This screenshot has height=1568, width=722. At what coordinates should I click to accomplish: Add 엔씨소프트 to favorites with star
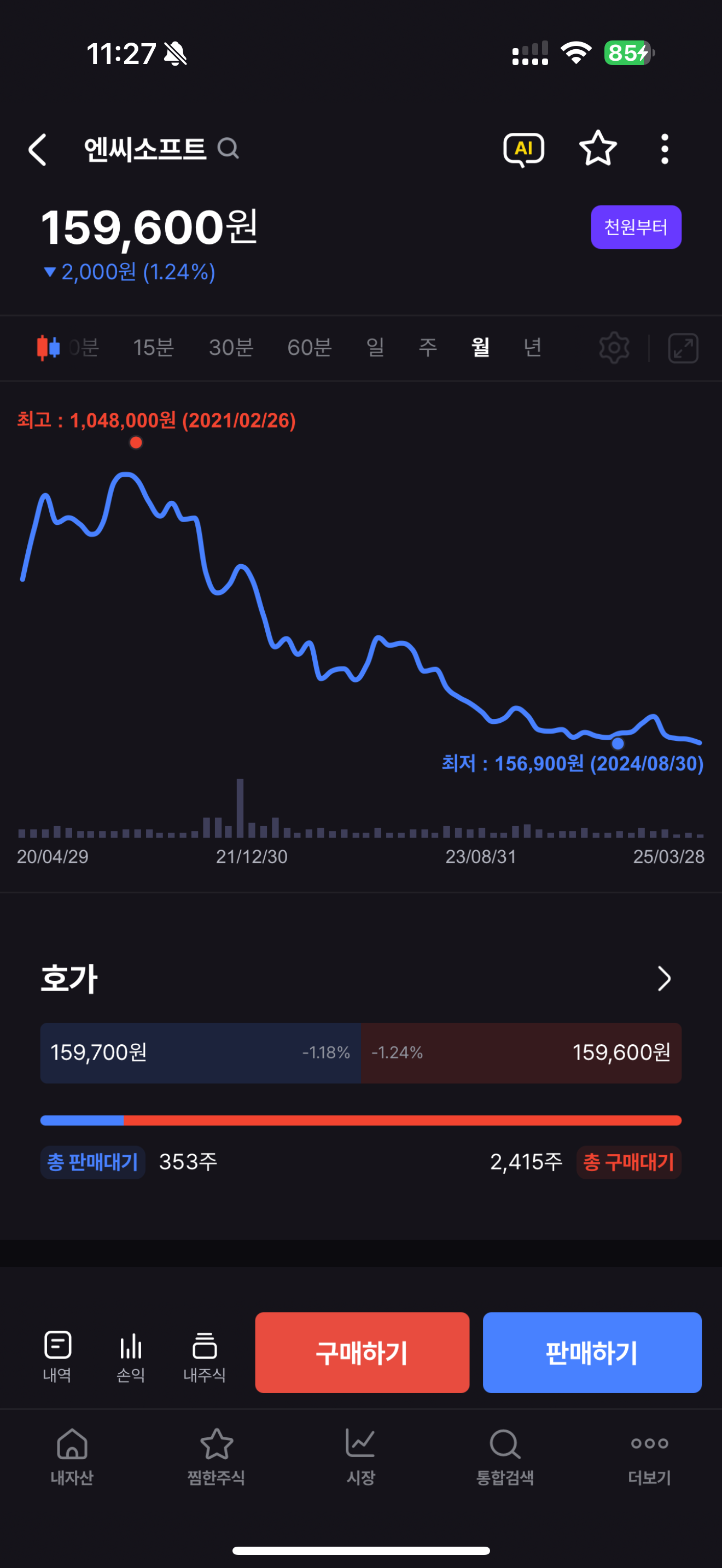[x=598, y=149]
